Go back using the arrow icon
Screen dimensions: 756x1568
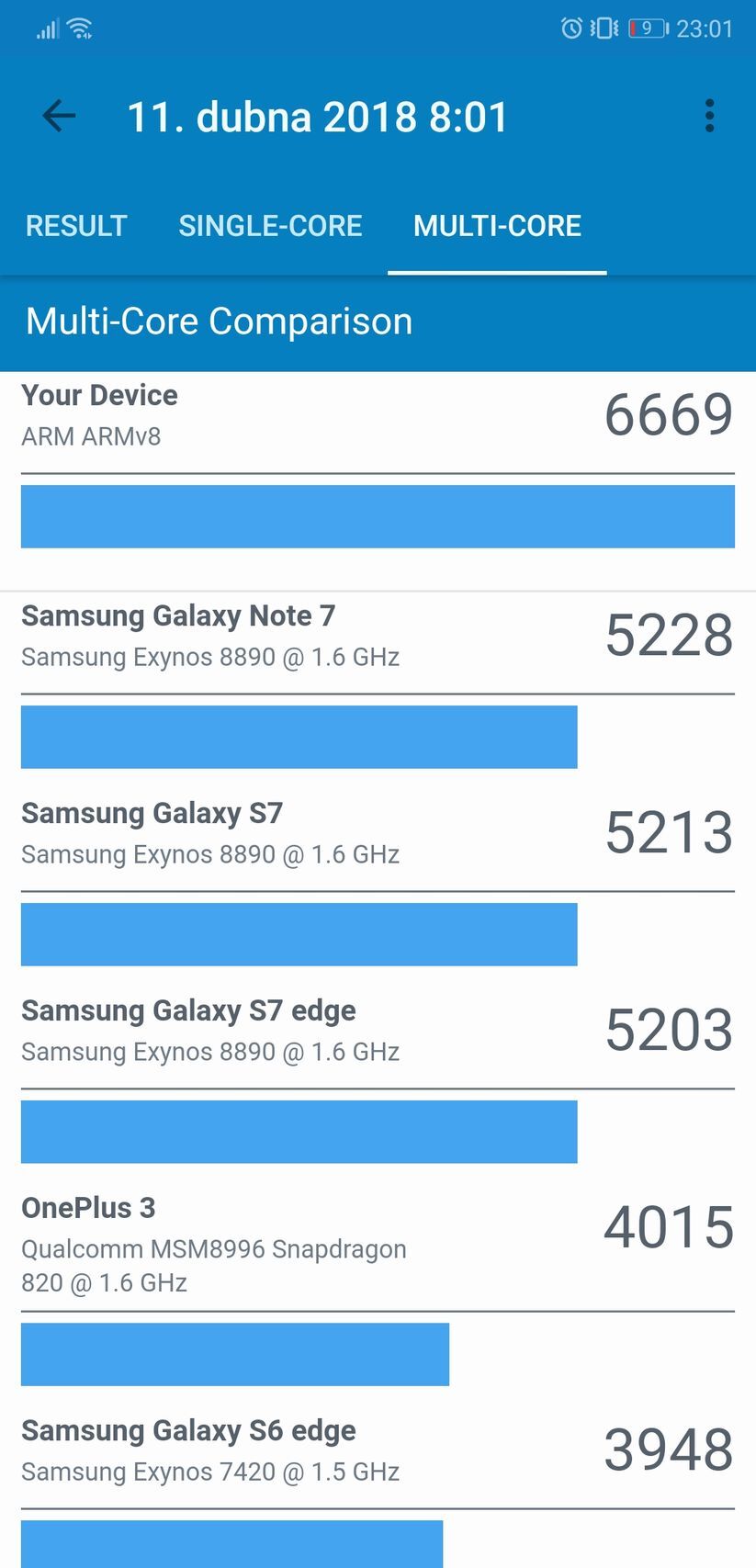[59, 116]
